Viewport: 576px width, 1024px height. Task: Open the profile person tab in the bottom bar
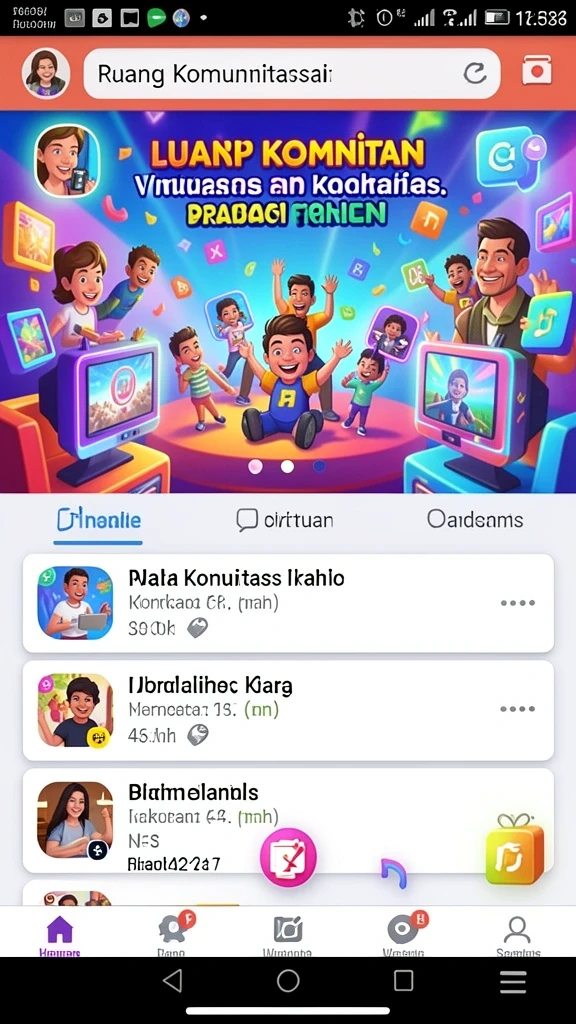517,935
